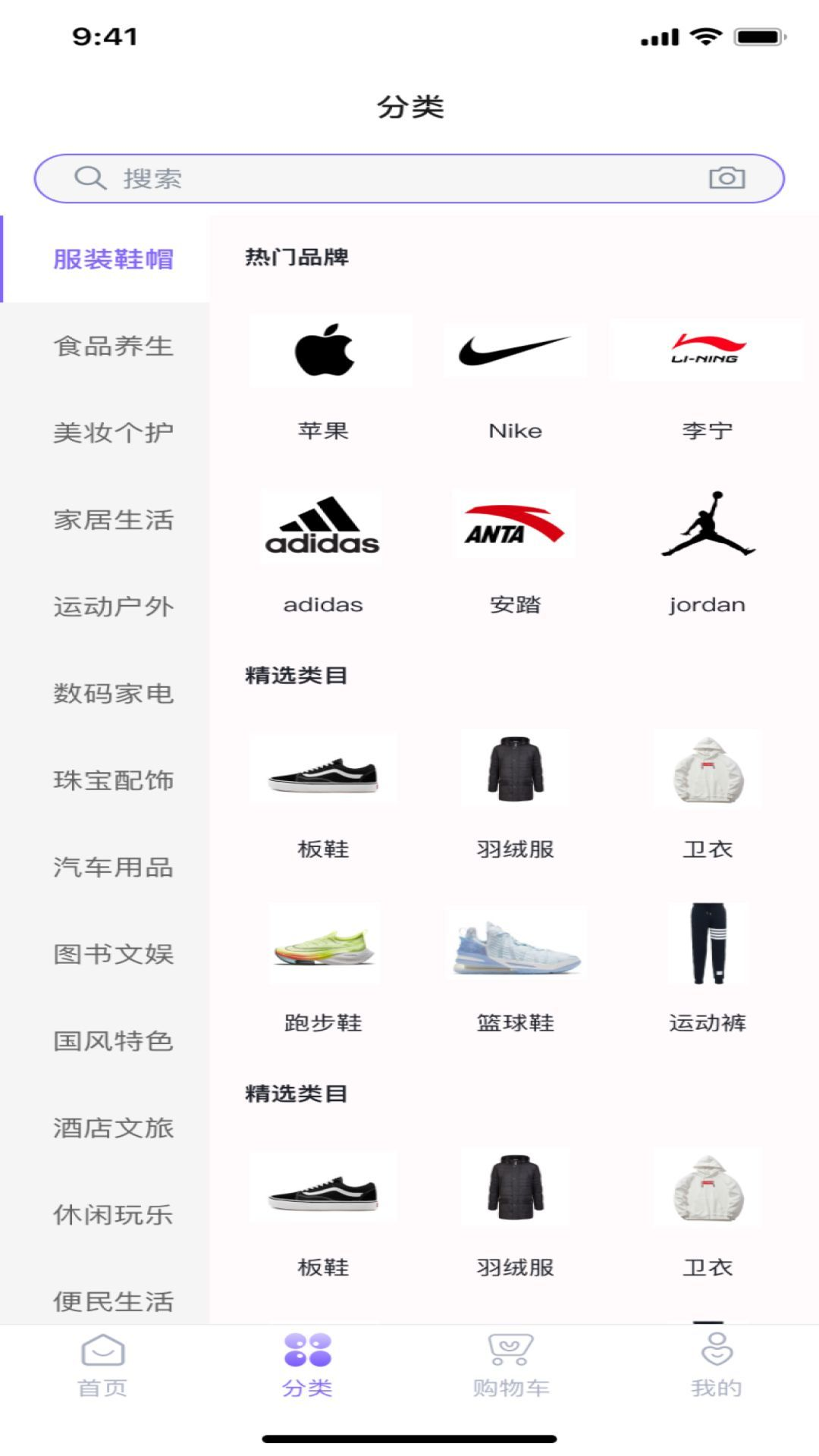Viewport: 819px width, 1456px height.
Task: View the 安踏 brand
Action: (x=515, y=550)
